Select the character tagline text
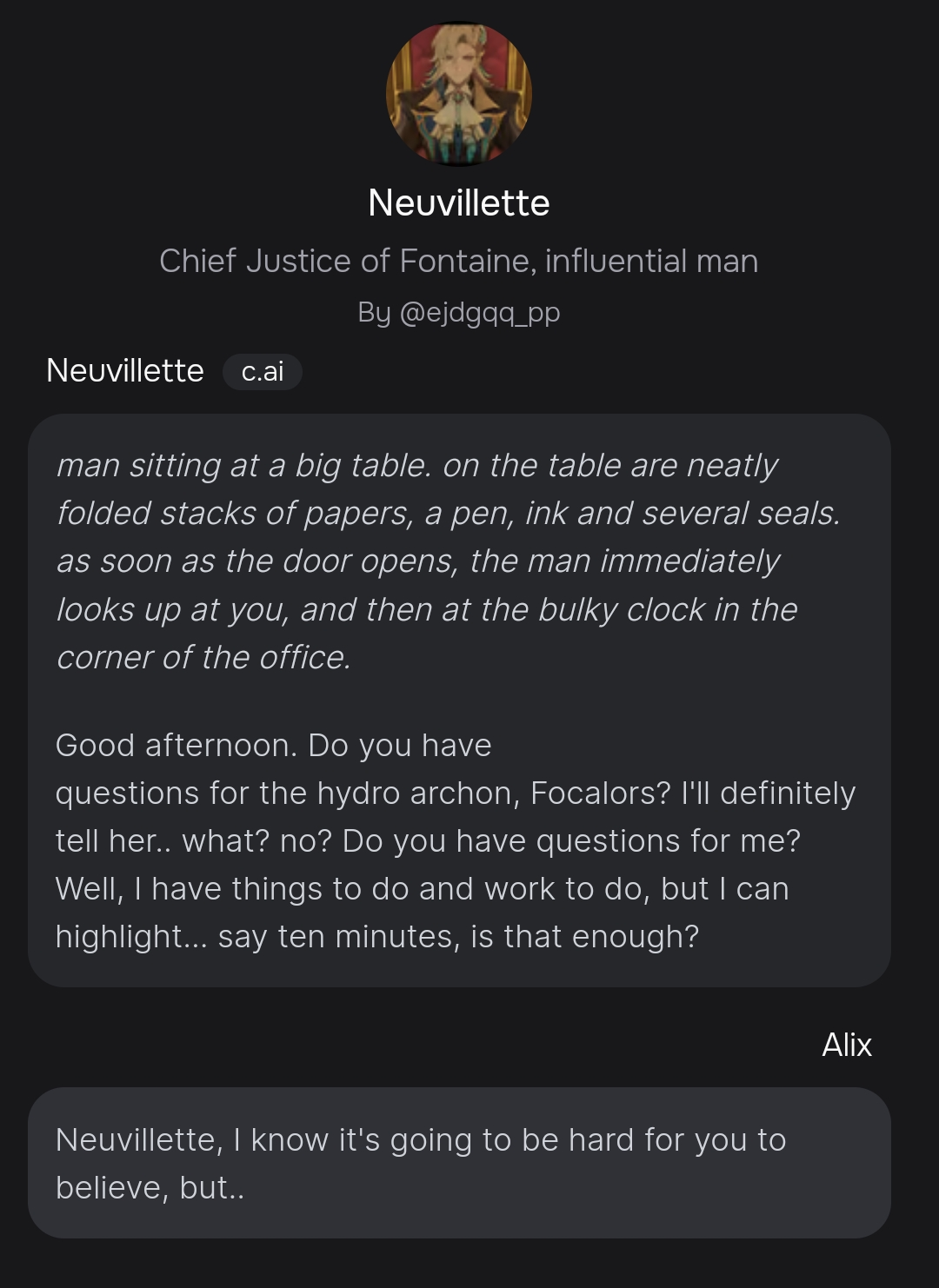The width and height of the screenshot is (939, 1288). point(459,259)
